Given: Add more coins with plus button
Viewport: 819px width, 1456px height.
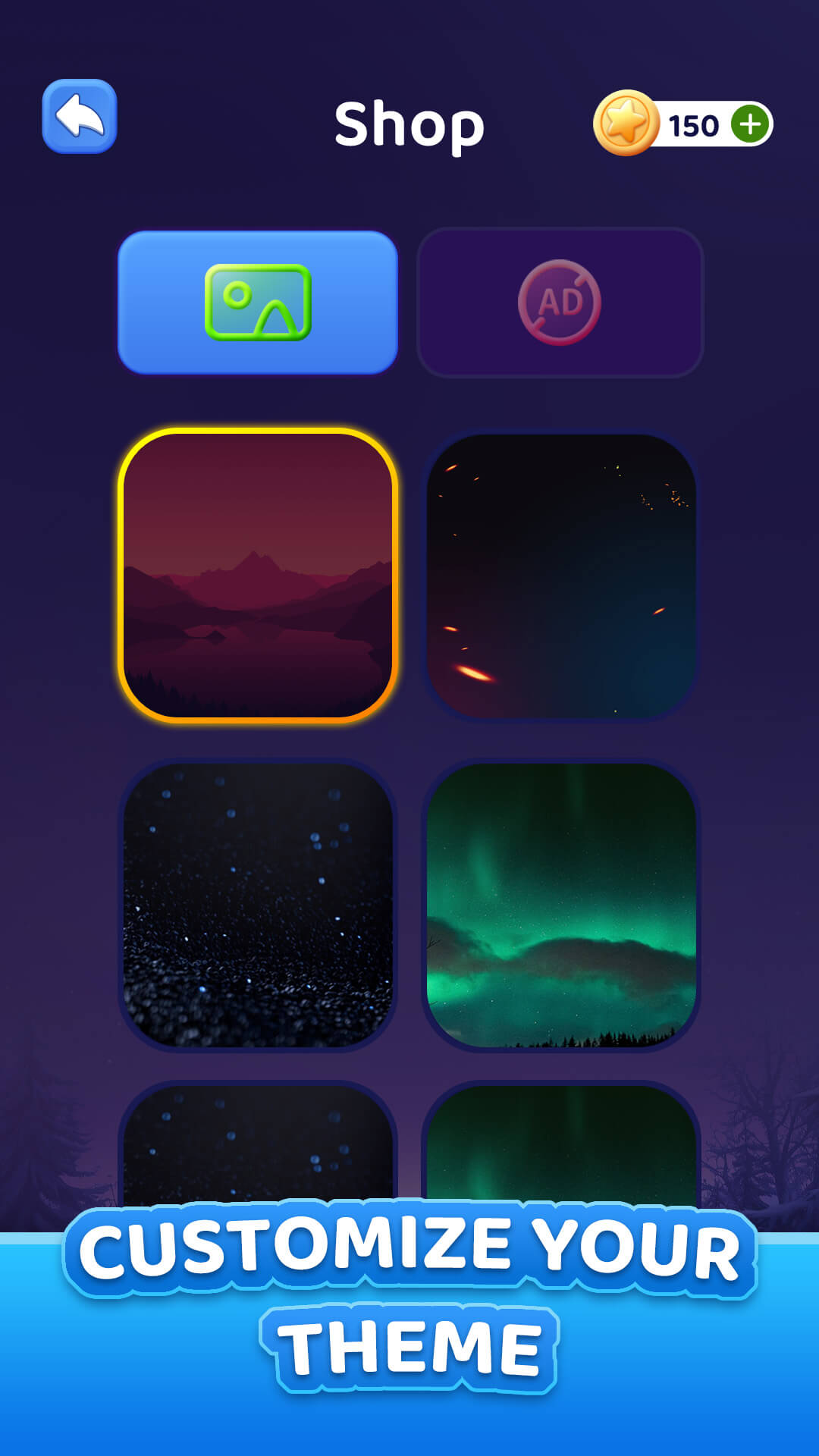Looking at the screenshot, I should pyautogui.click(x=750, y=124).
